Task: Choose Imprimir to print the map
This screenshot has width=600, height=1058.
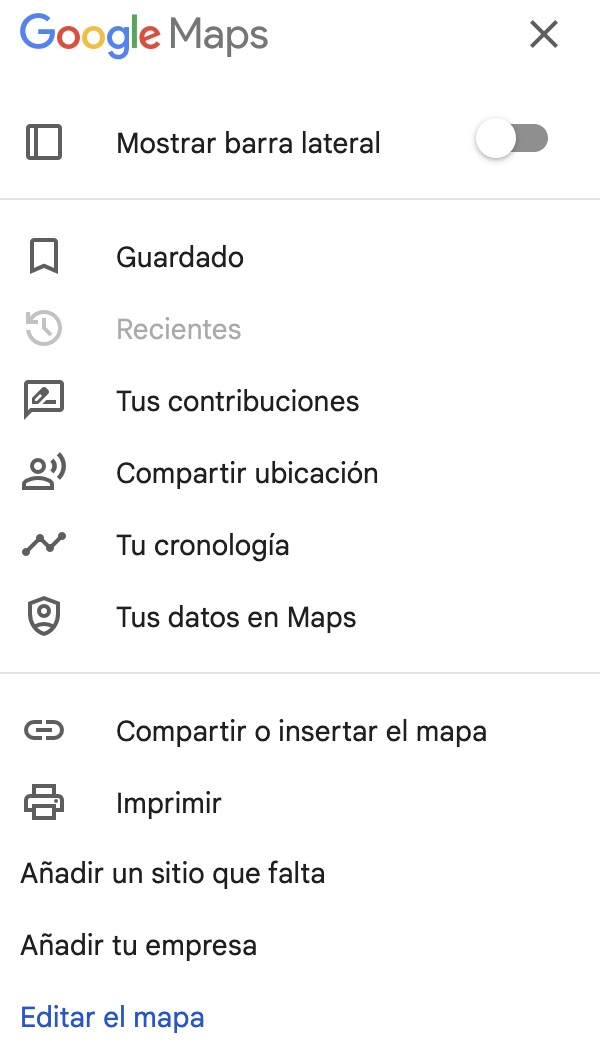Action: coord(300,803)
